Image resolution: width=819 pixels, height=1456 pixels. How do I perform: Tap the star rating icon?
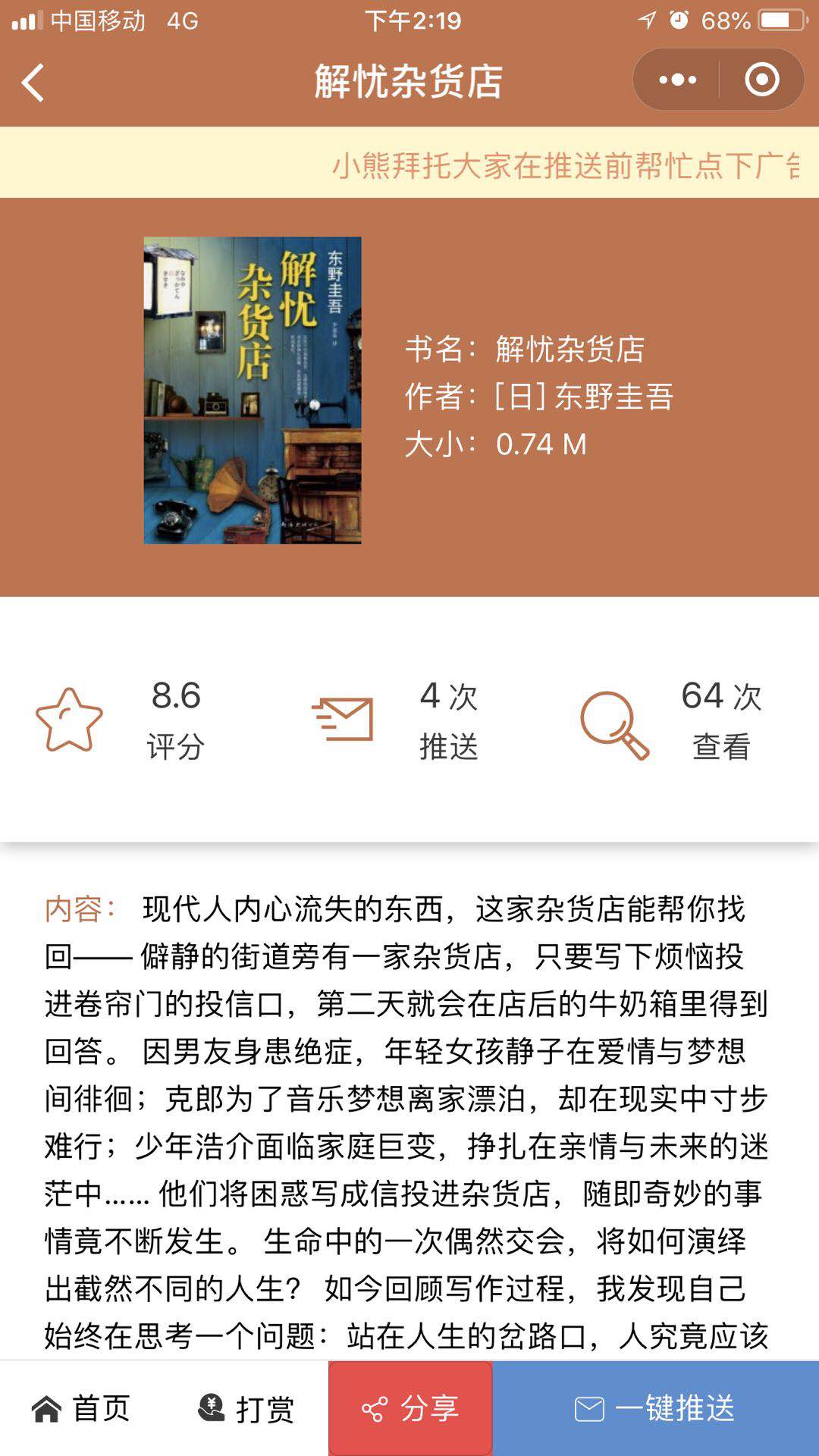click(x=69, y=720)
